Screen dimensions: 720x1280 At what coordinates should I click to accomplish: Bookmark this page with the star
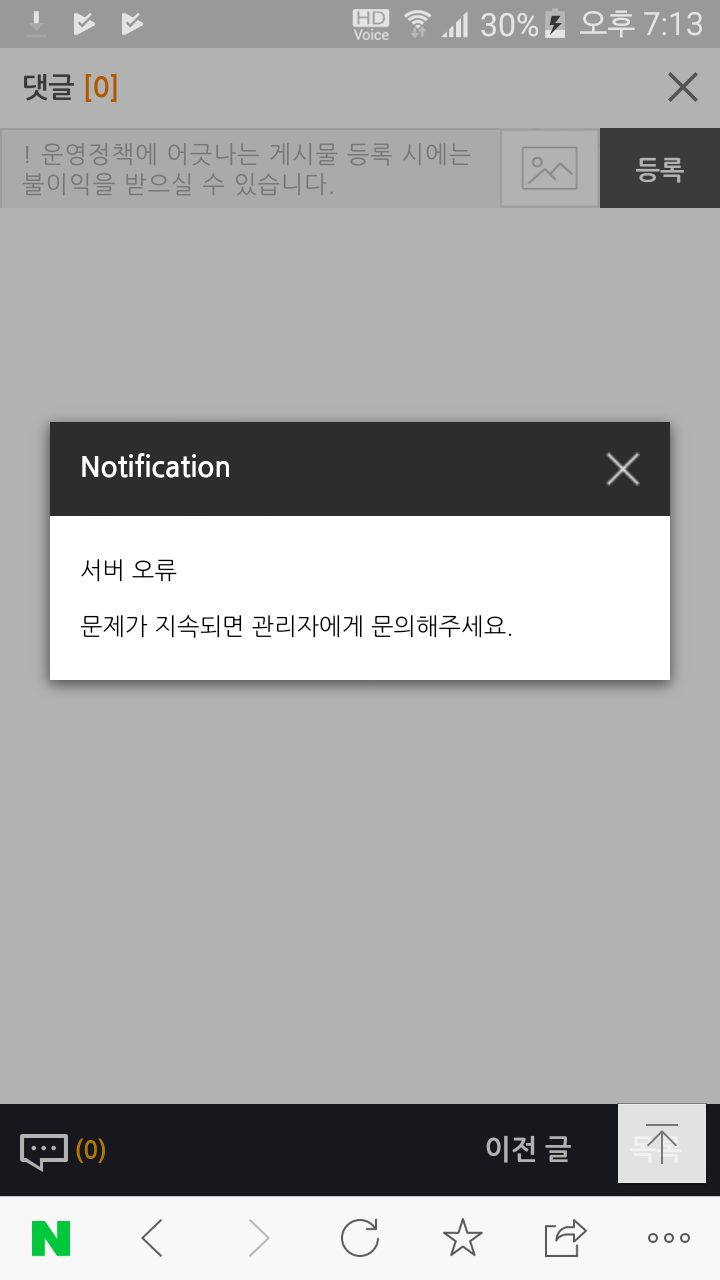coord(462,1238)
